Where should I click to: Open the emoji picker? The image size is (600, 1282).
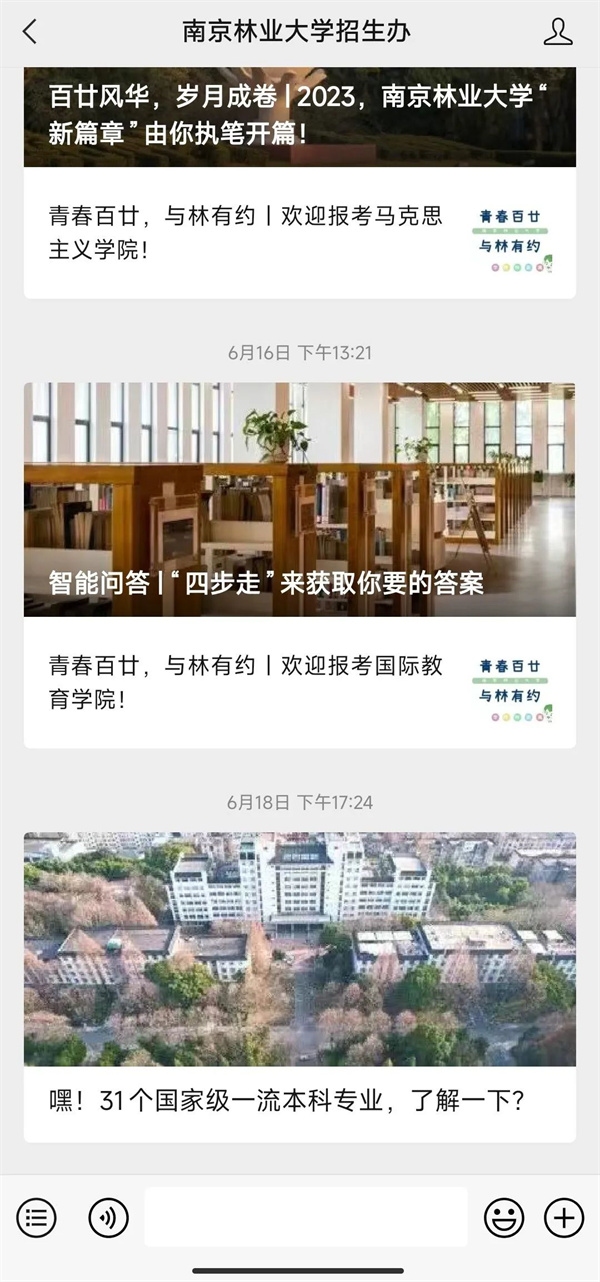pos(504,1217)
